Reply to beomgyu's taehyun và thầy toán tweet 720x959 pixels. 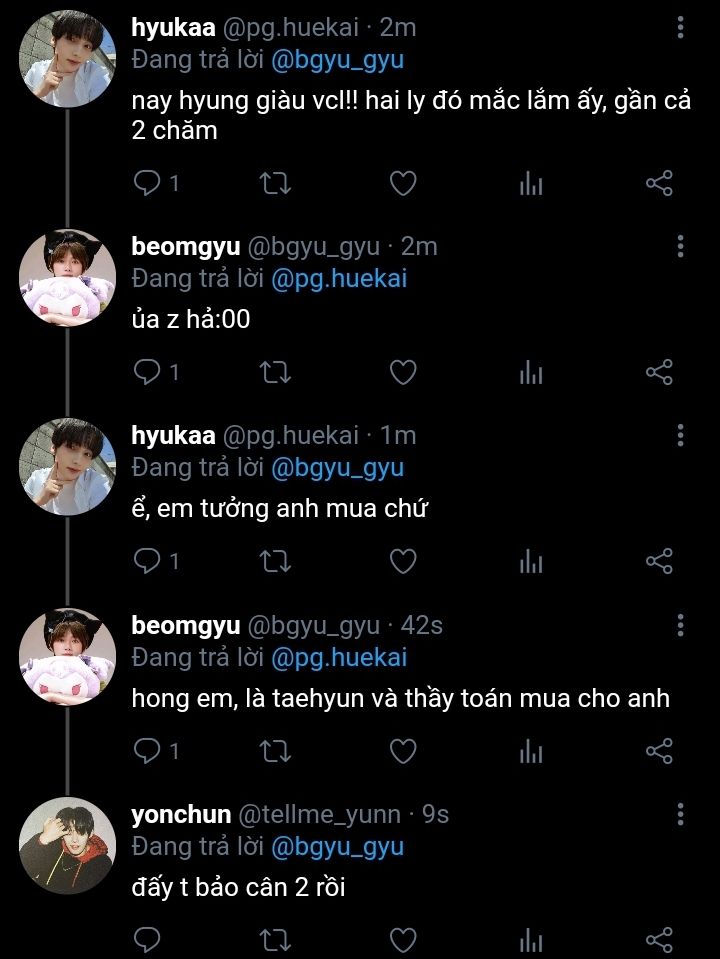tap(147, 751)
